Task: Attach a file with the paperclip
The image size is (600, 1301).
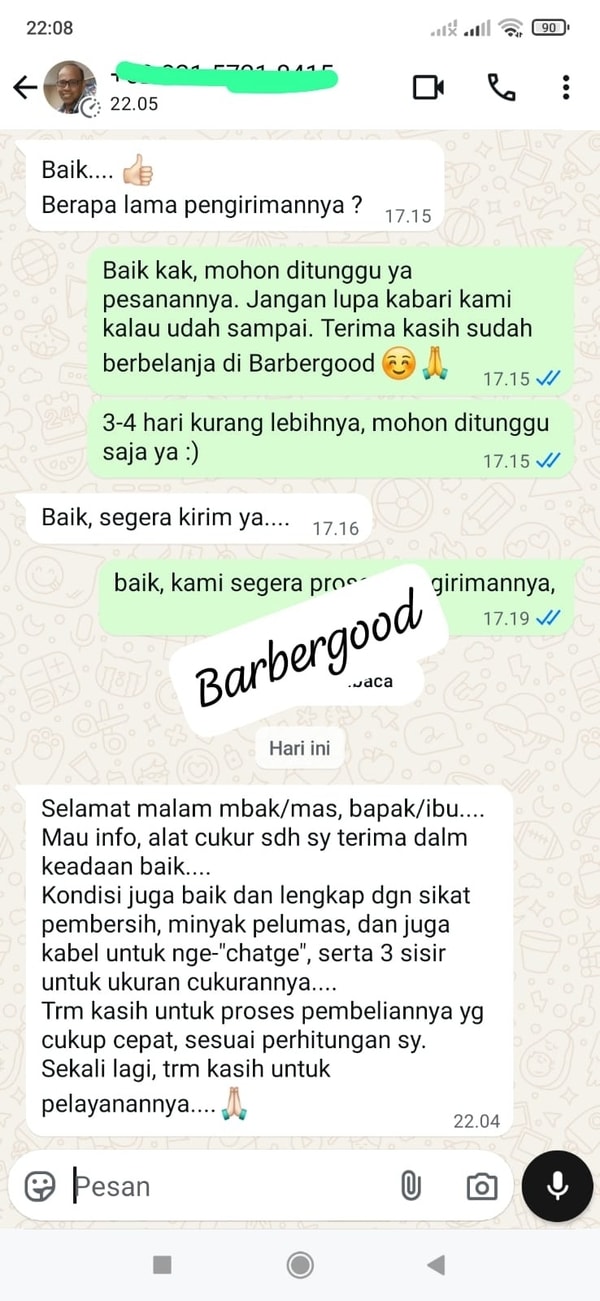Action: click(x=410, y=1187)
